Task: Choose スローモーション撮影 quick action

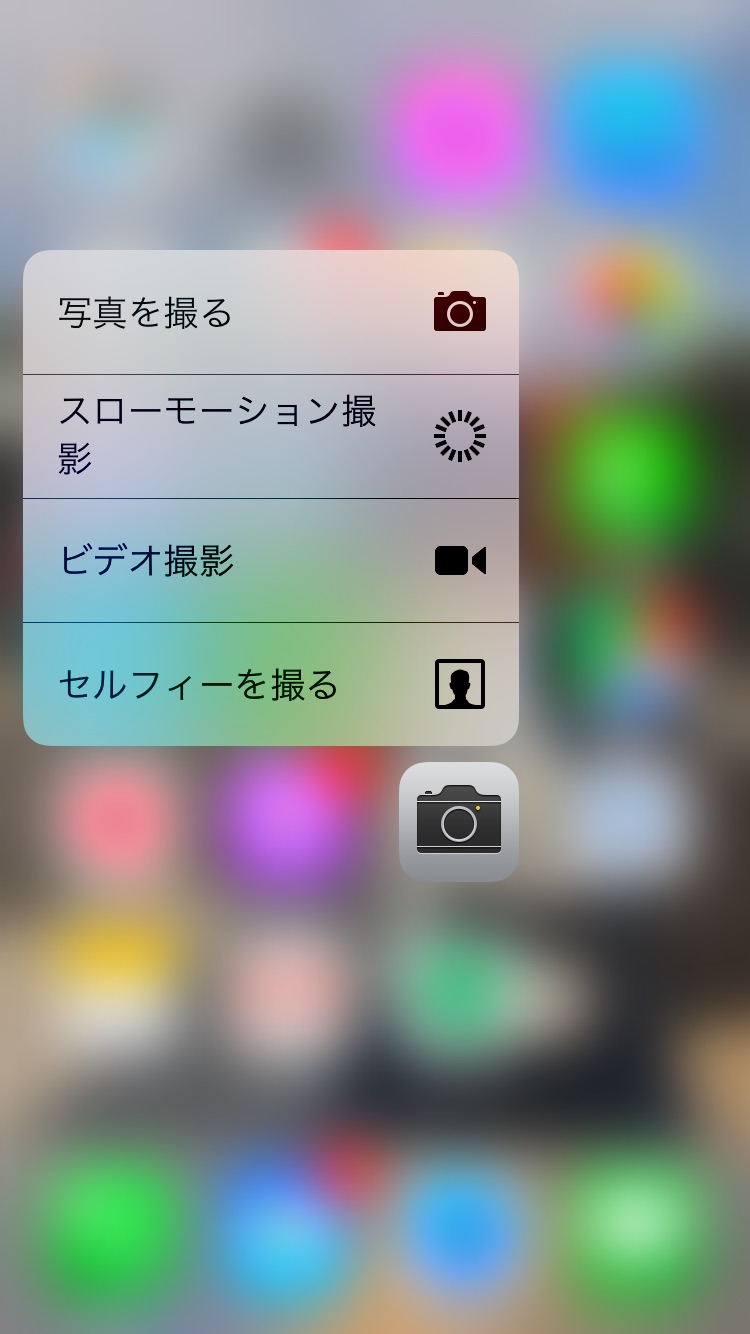Action: pos(271,436)
